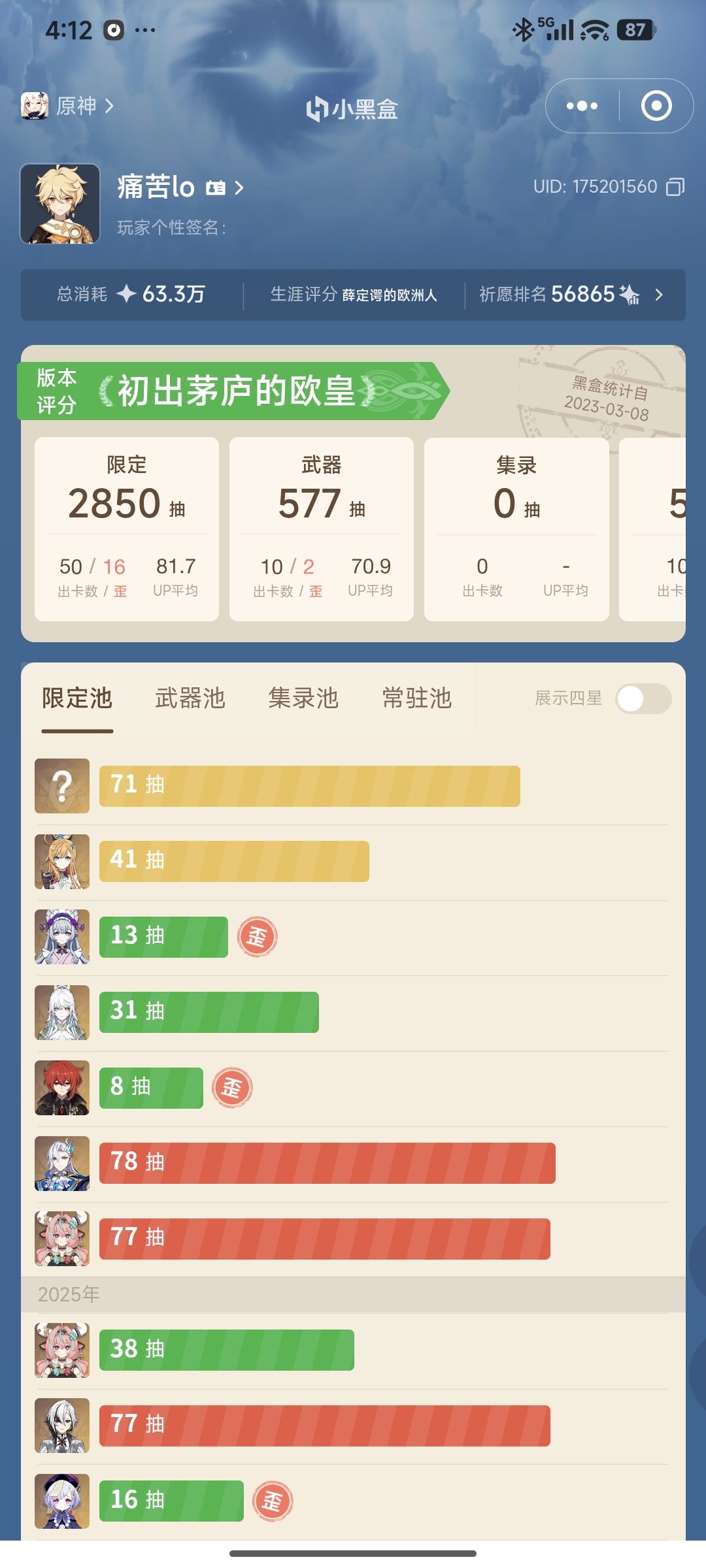The width and height of the screenshot is (706, 1568).
Task: Open 痛苦lo player profile details
Action: pyautogui.click(x=181, y=188)
